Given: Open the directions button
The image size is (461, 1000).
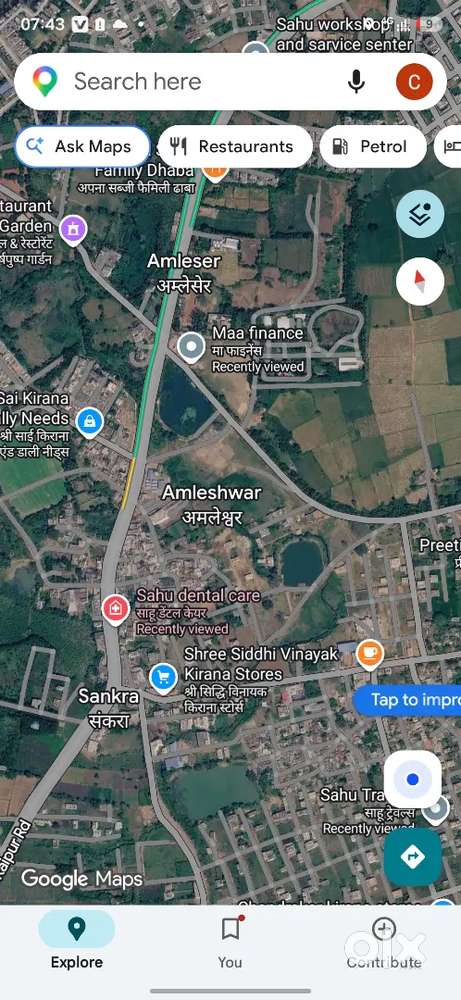Looking at the screenshot, I should [x=413, y=857].
